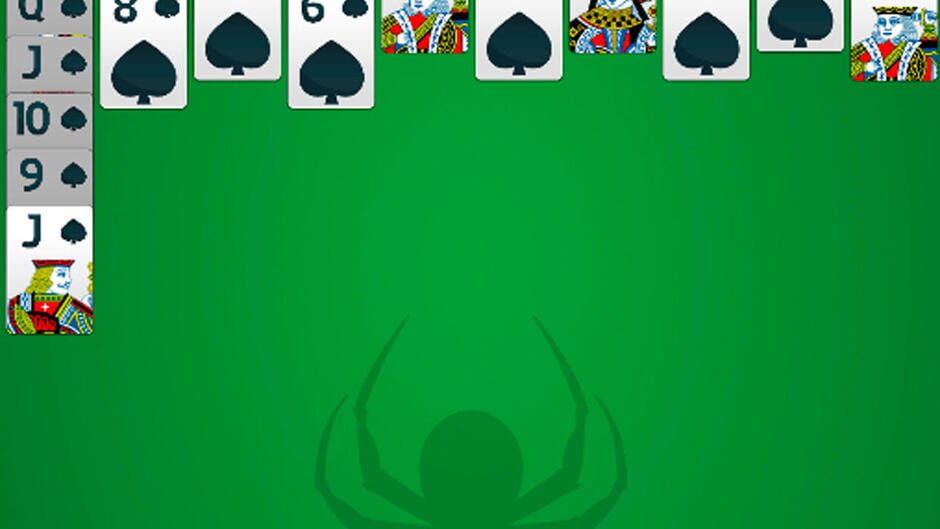Select the 8 of spades card
The image size is (940, 529).
[x=144, y=54]
